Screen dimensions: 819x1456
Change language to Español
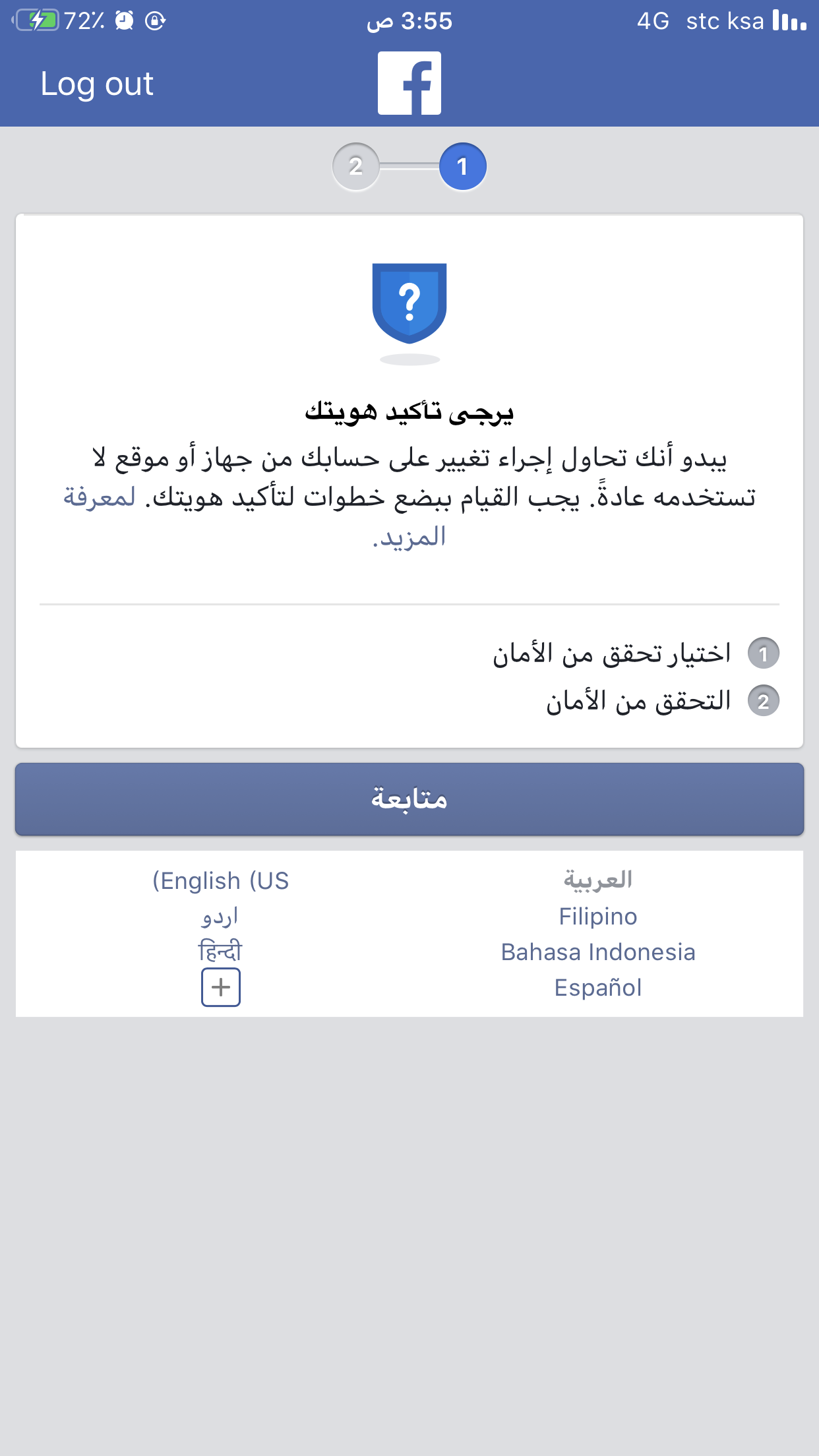(x=597, y=988)
